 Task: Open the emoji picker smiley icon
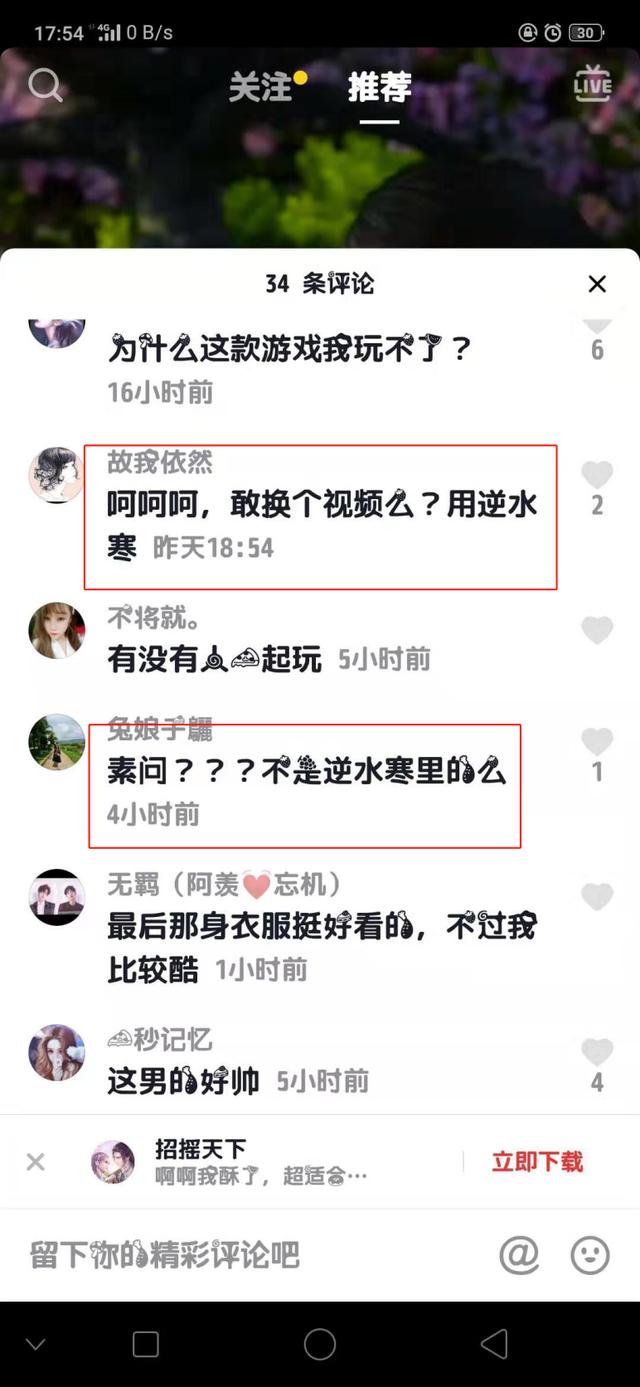click(589, 1255)
